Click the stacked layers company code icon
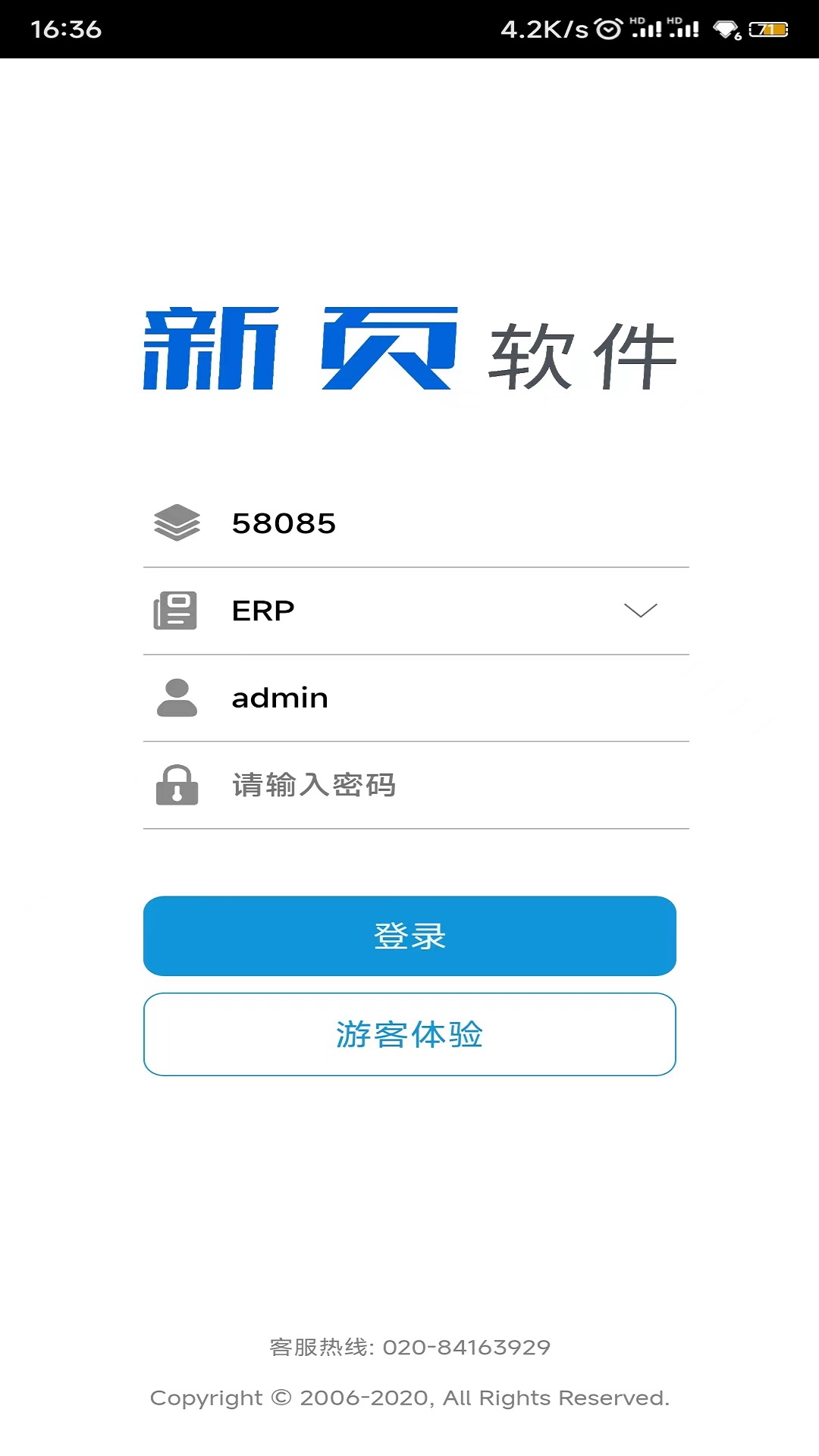819x1456 pixels. pos(176,522)
